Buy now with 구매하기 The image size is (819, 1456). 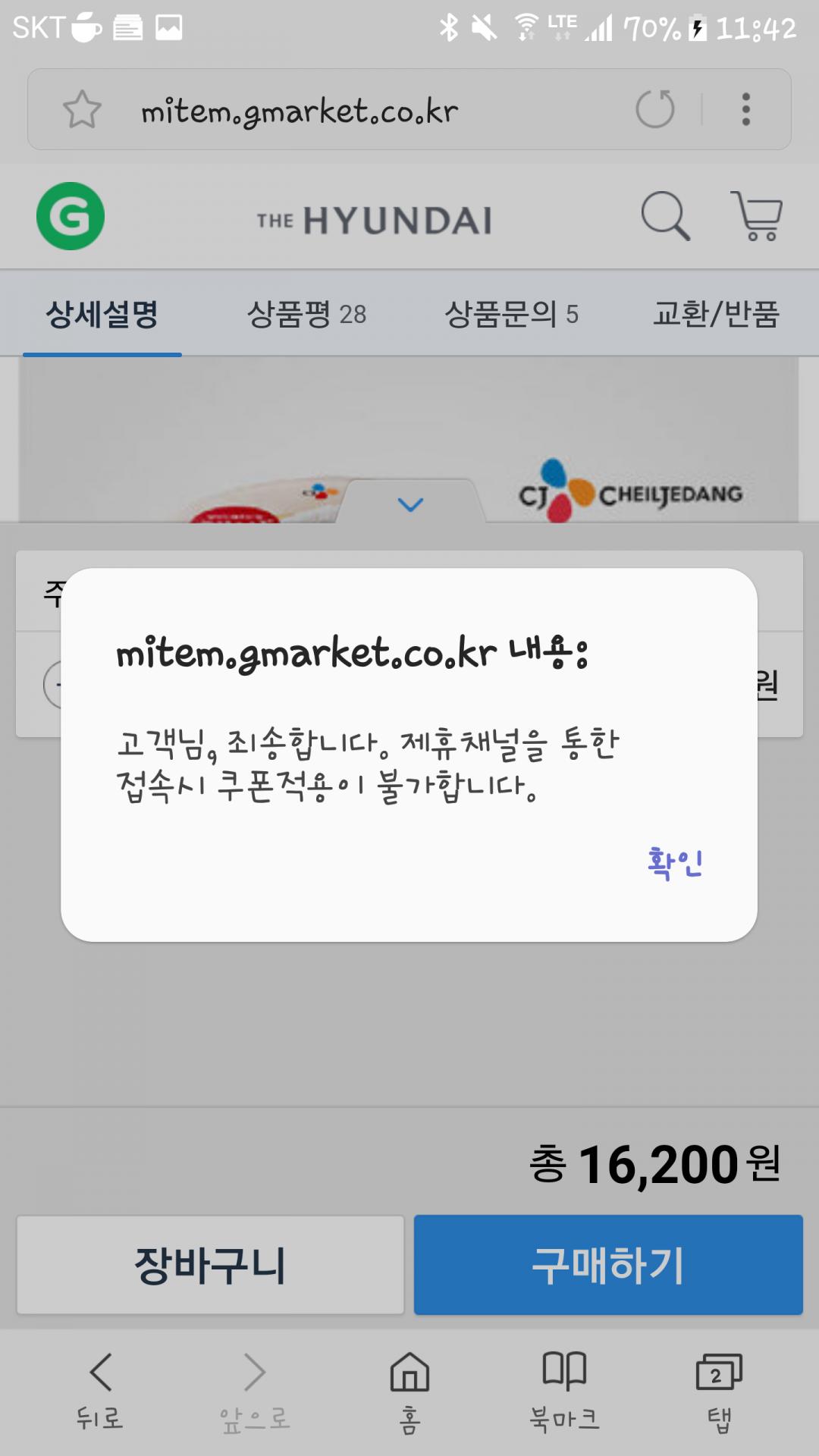[x=608, y=1265]
